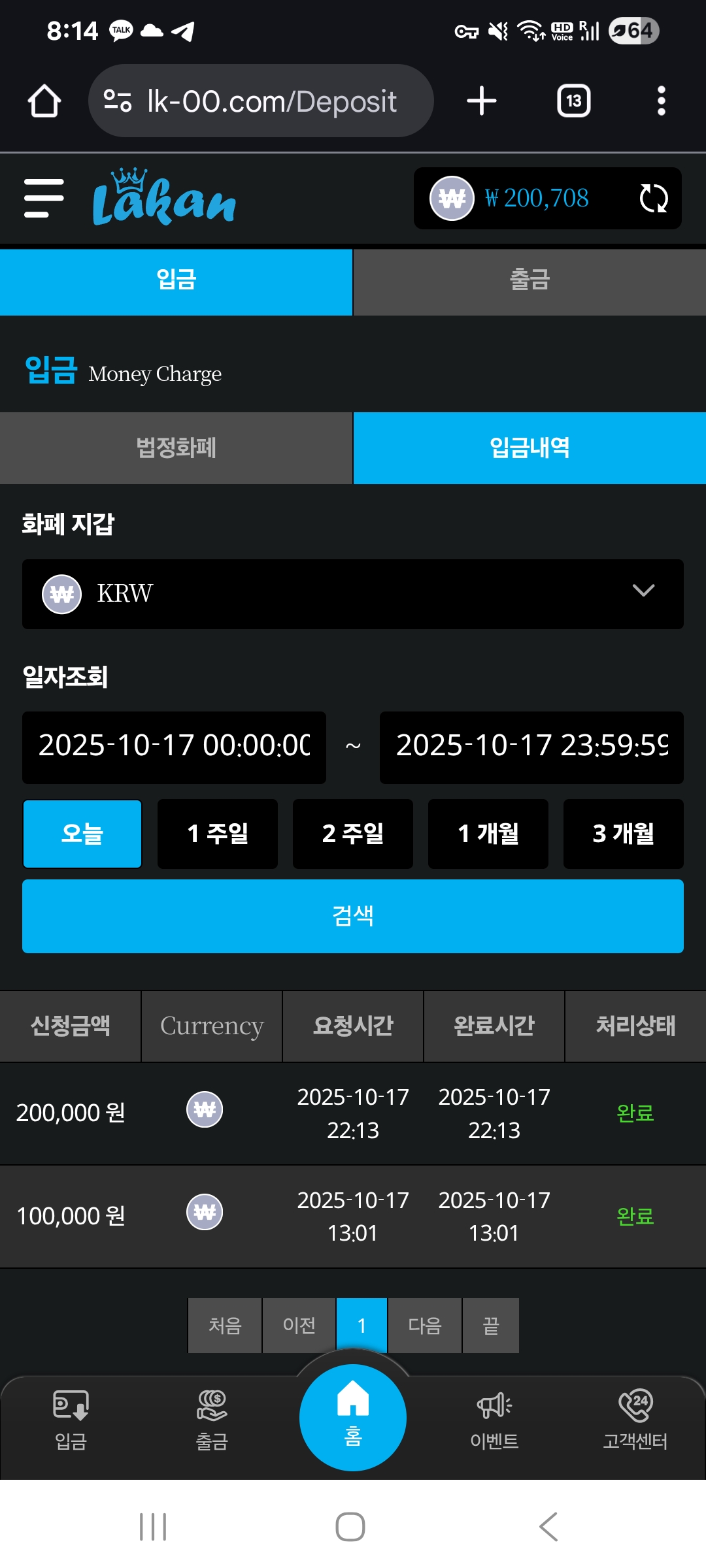Viewport: 706px width, 1568px height.
Task: Select the 1 개월 period
Action: [488, 834]
